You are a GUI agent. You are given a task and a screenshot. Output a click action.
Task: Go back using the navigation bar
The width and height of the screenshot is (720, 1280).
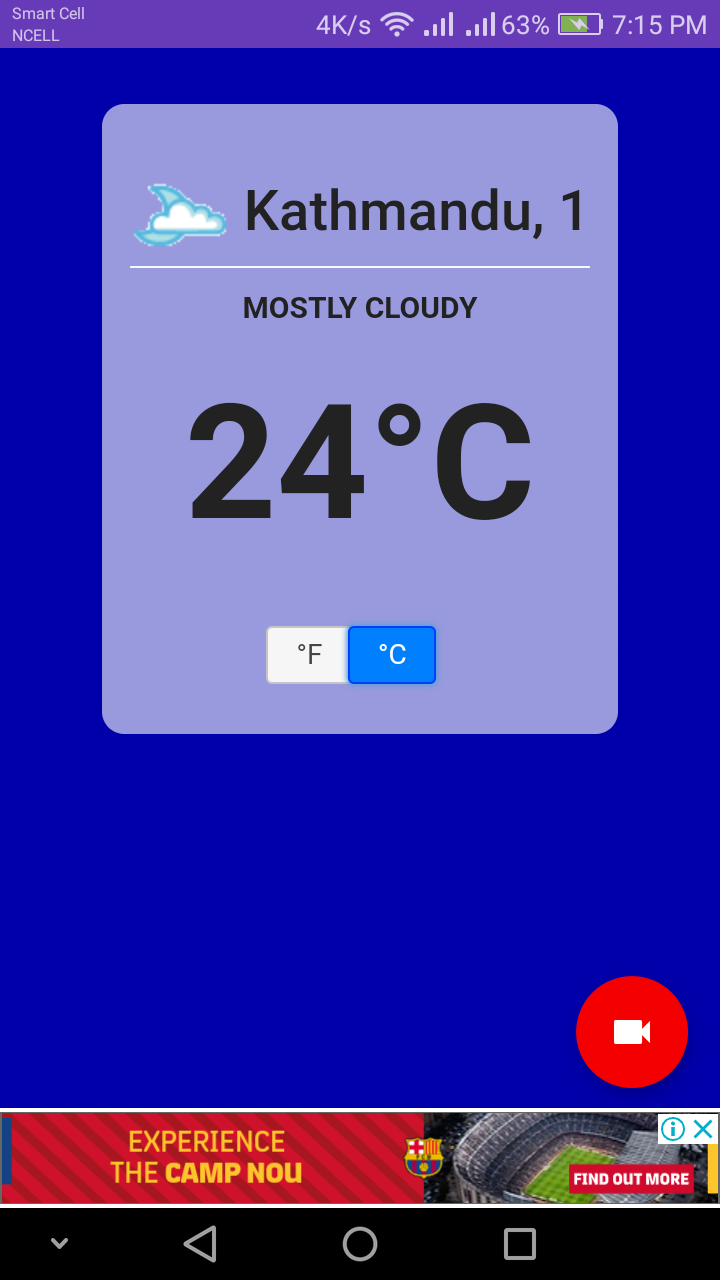coord(200,1244)
